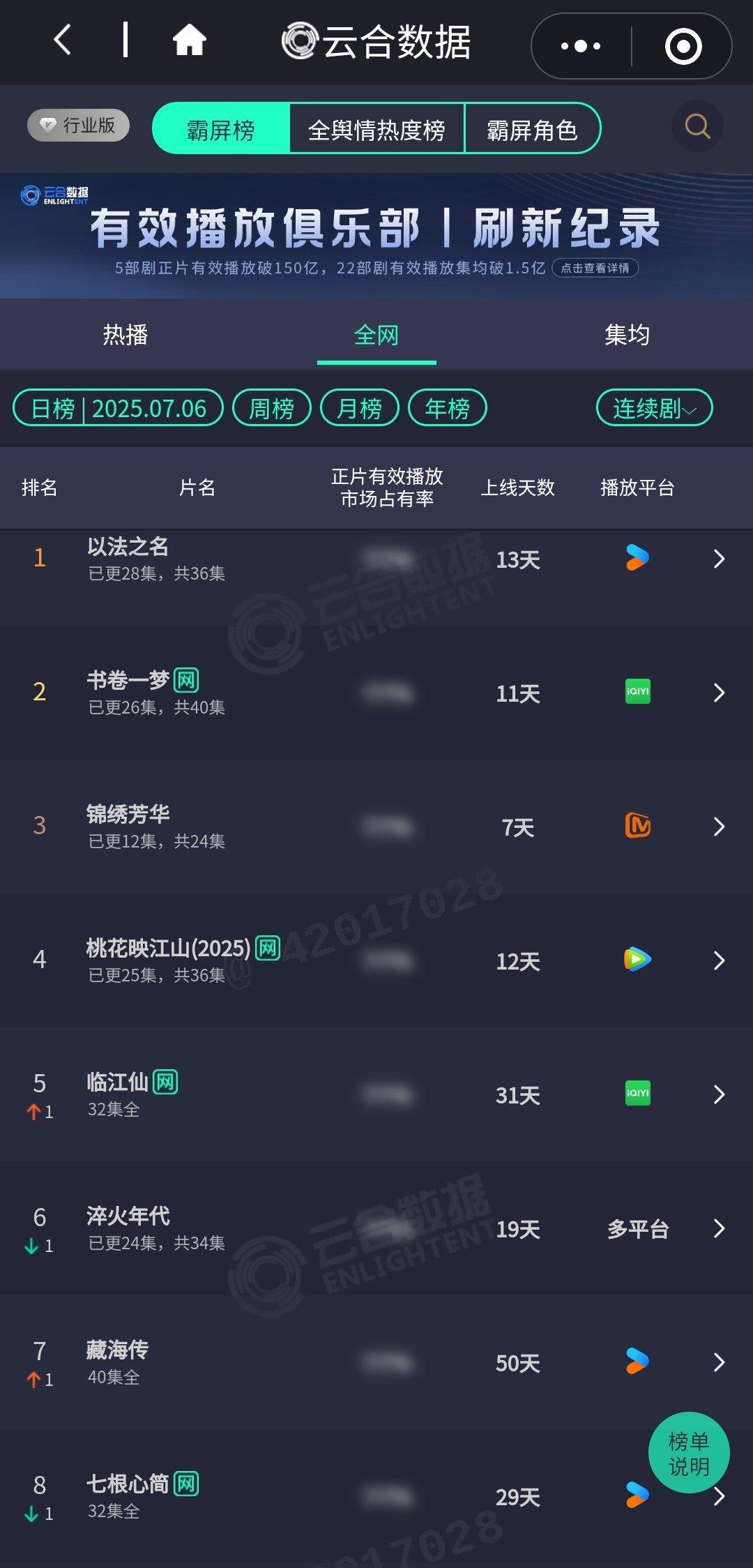Viewport: 753px width, 1568px height.
Task: Switch to the 霸屏角色 tab
Action: click(532, 129)
